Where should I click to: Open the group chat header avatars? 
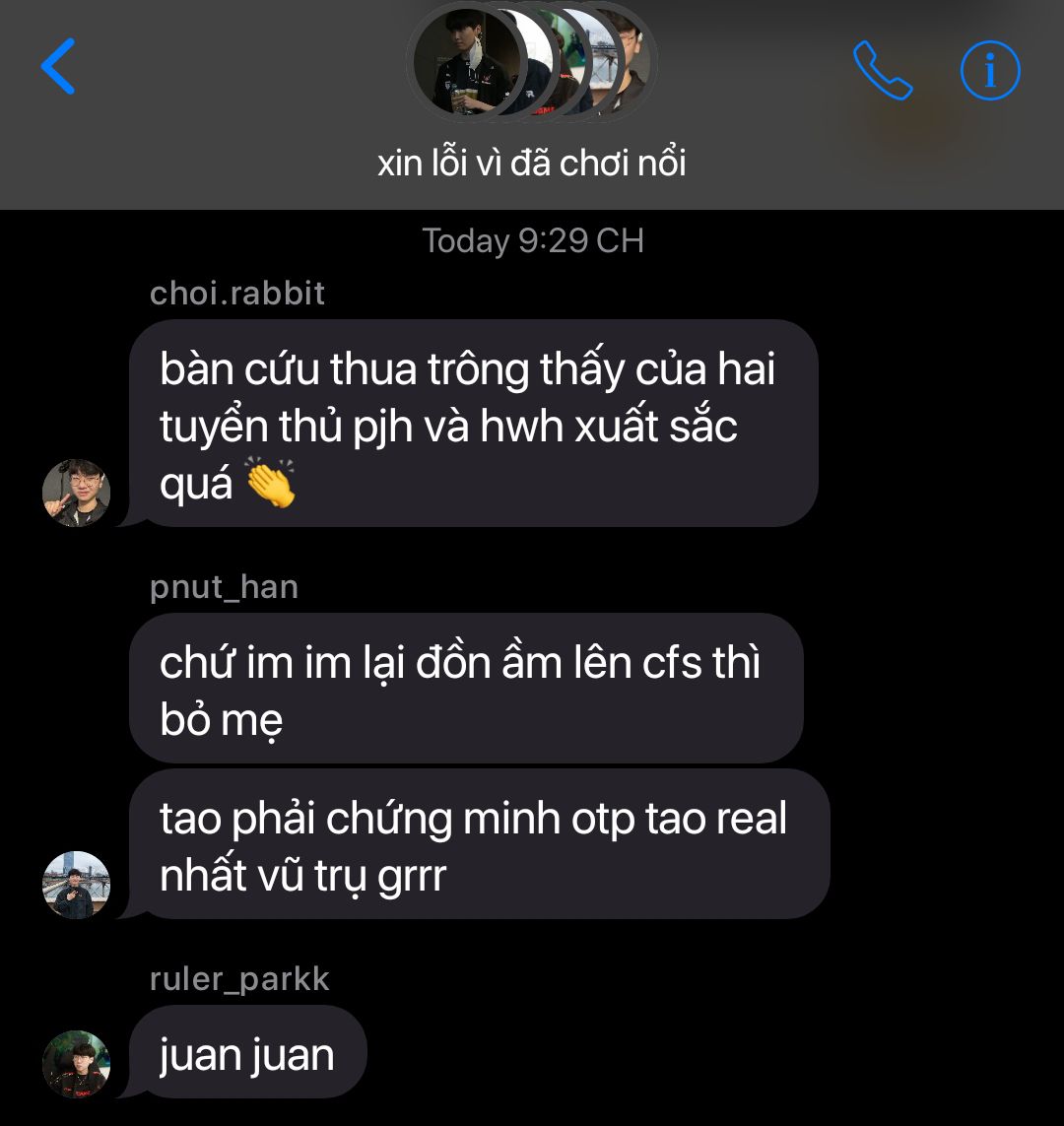(x=531, y=65)
